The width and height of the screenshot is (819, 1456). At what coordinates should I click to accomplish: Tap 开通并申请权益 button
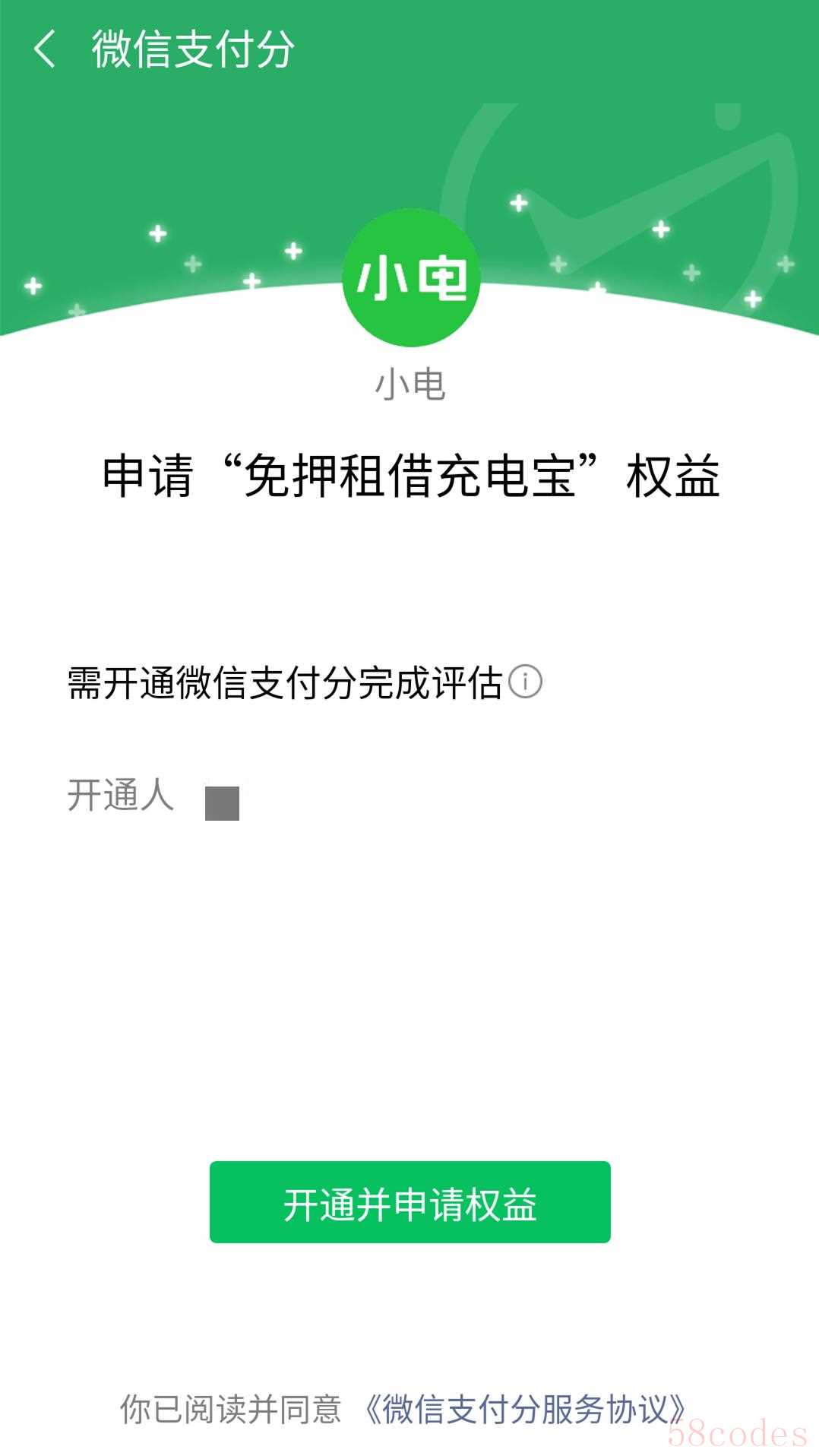(409, 1203)
